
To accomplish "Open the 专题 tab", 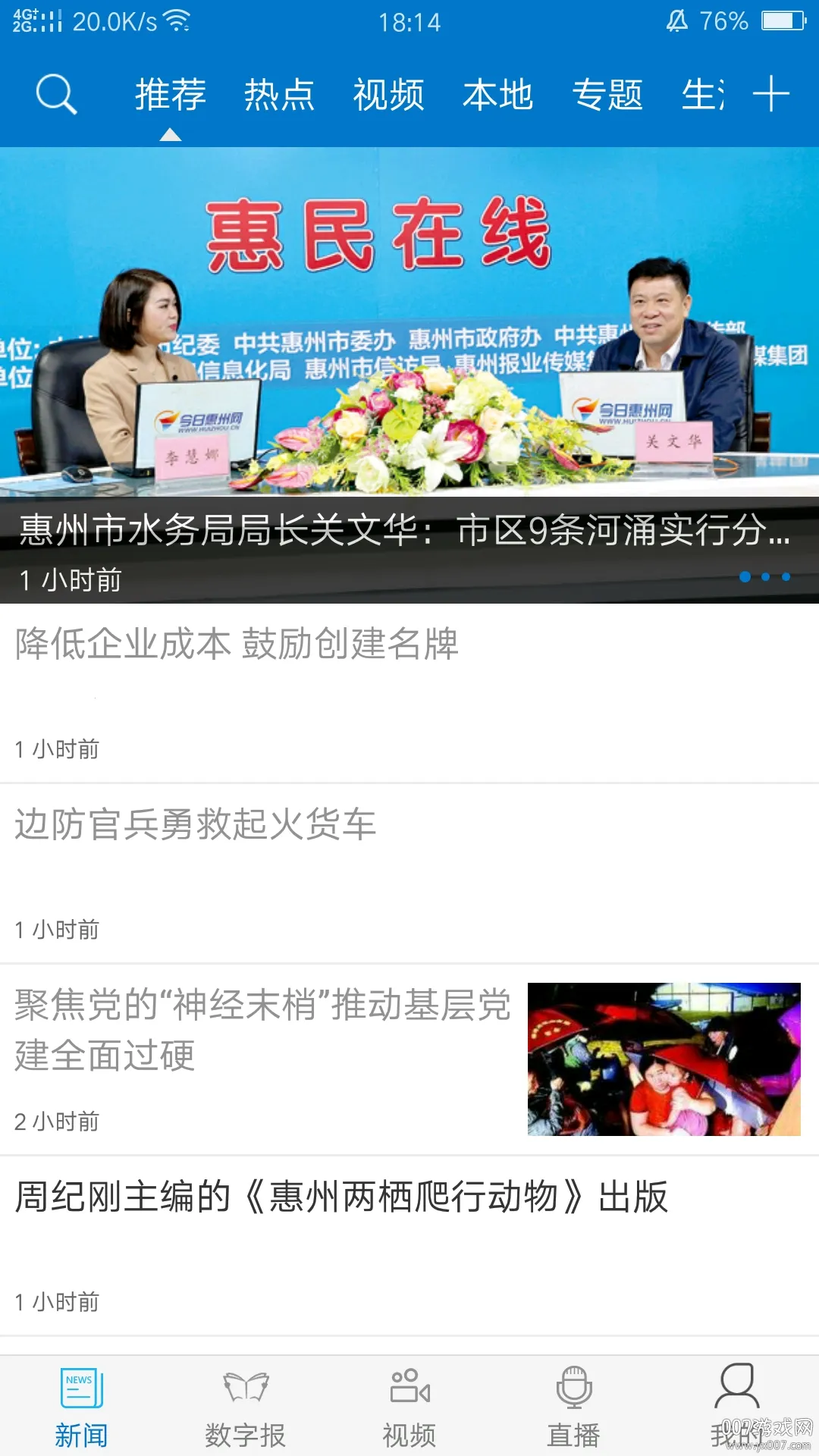I will pos(607,95).
